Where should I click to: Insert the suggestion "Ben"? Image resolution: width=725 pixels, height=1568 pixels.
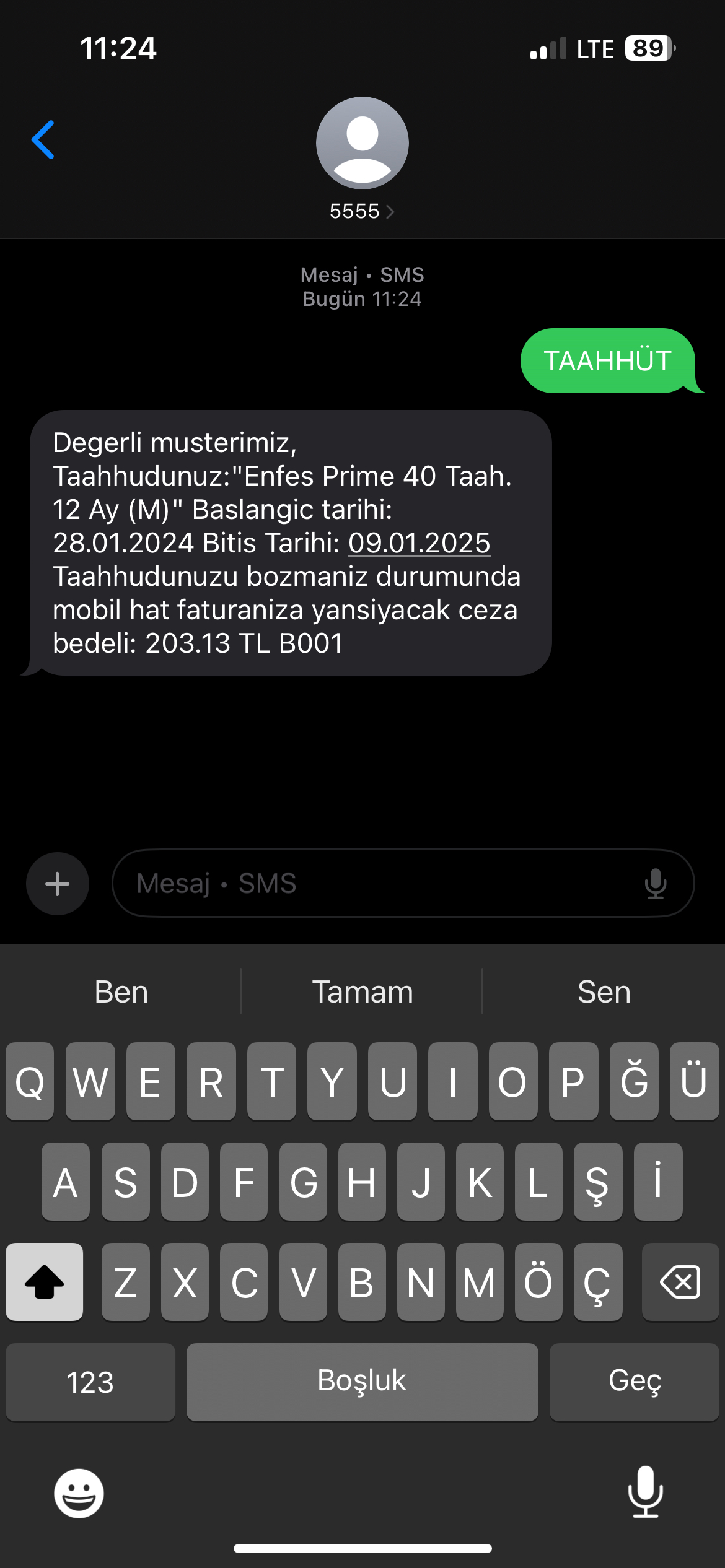121,992
